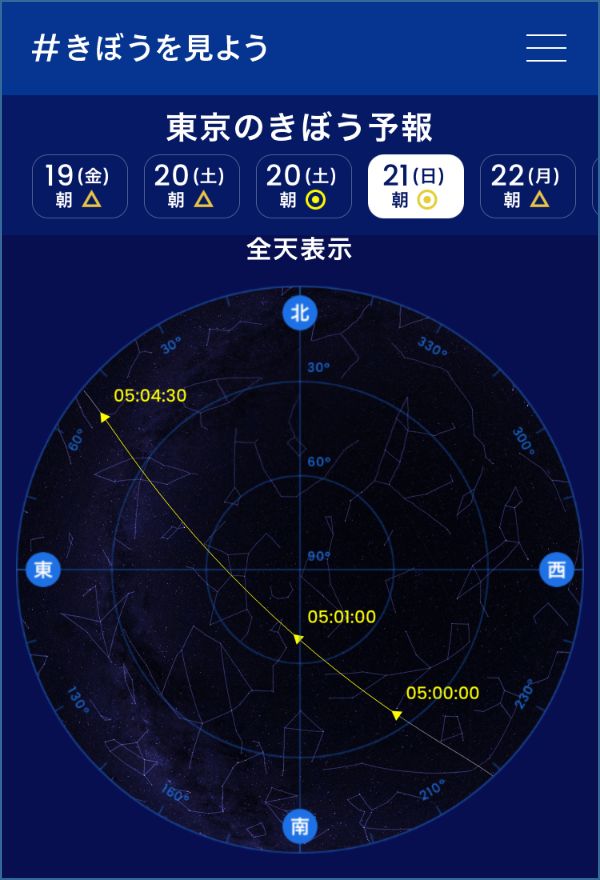Select the 21 (日) morning forecast
The image size is (600, 880).
point(416,187)
